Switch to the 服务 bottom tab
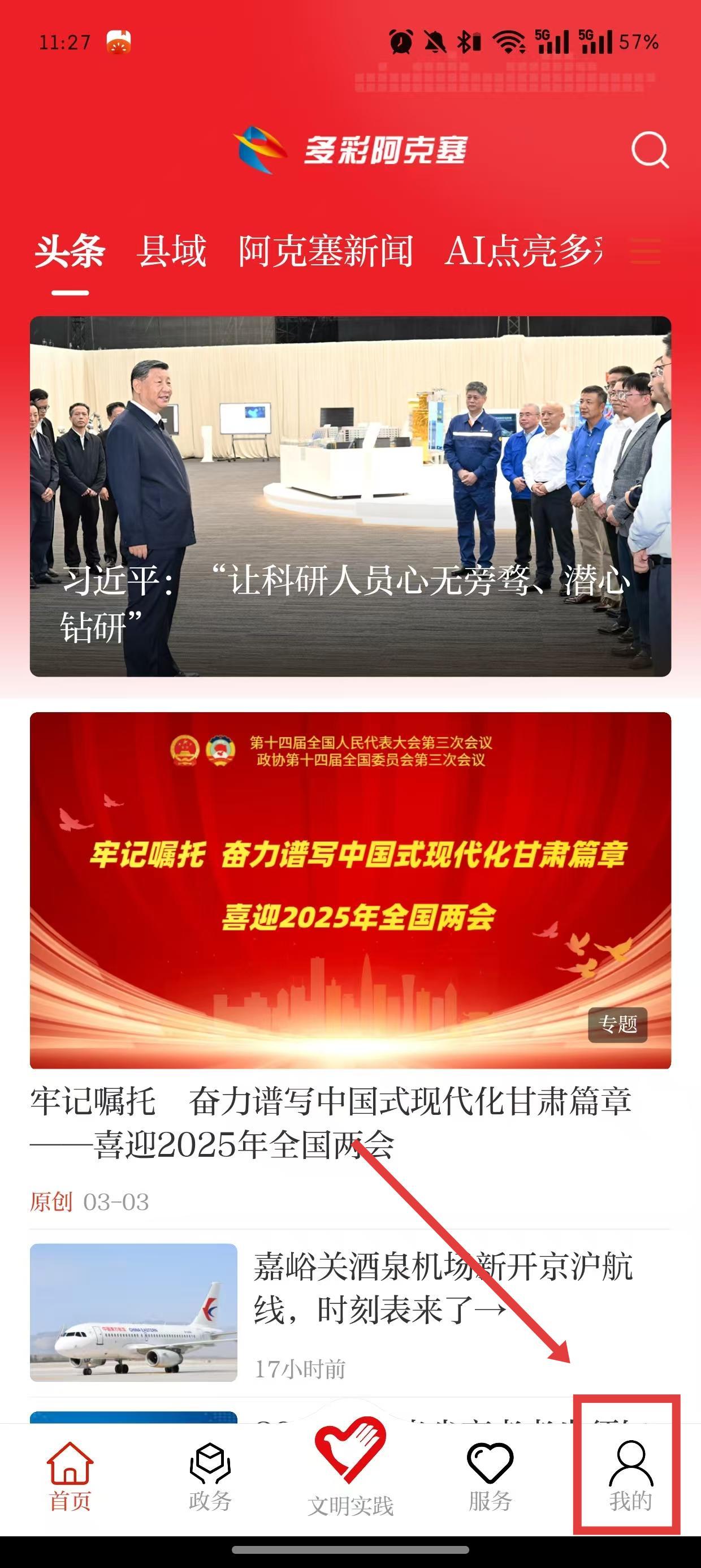 click(x=490, y=1480)
